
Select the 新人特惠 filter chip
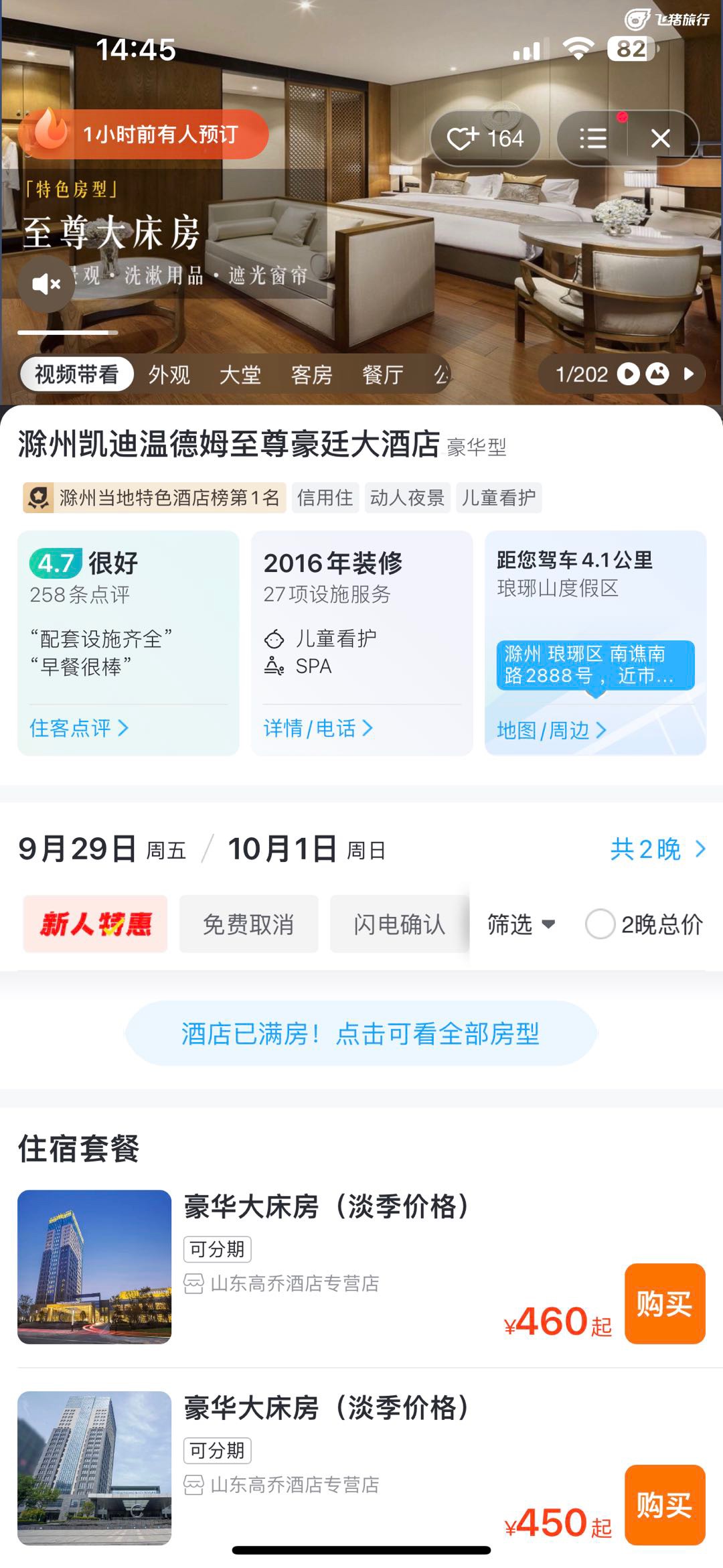95,924
